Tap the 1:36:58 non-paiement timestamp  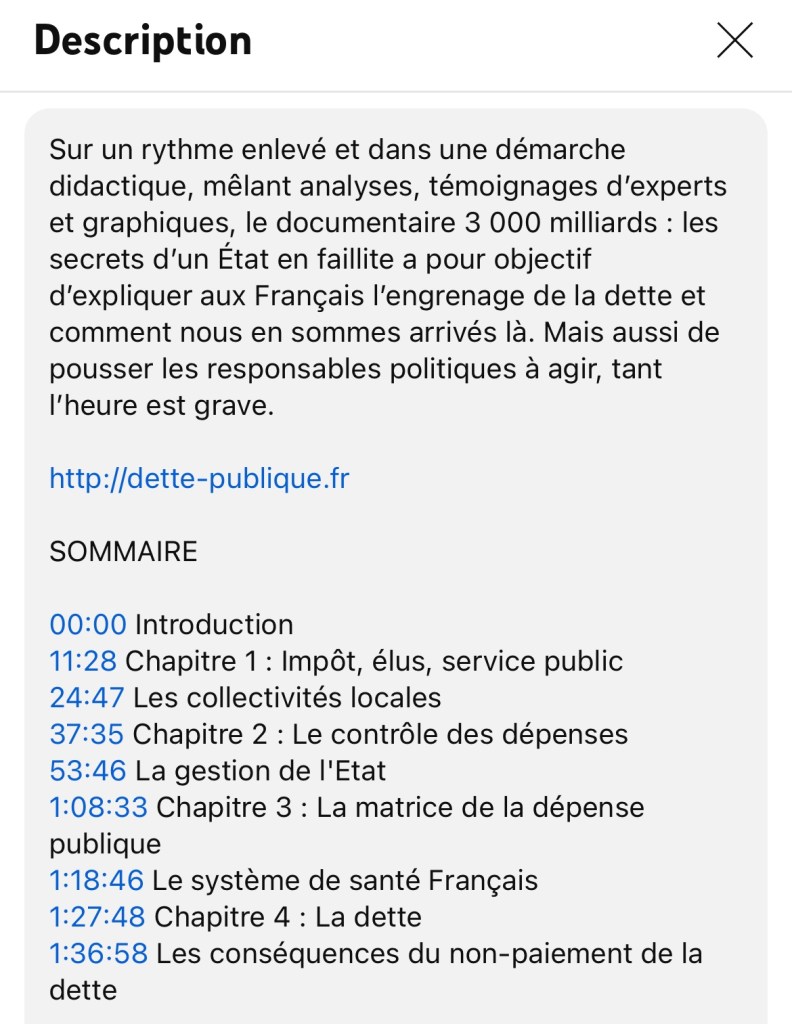[98, 954]
